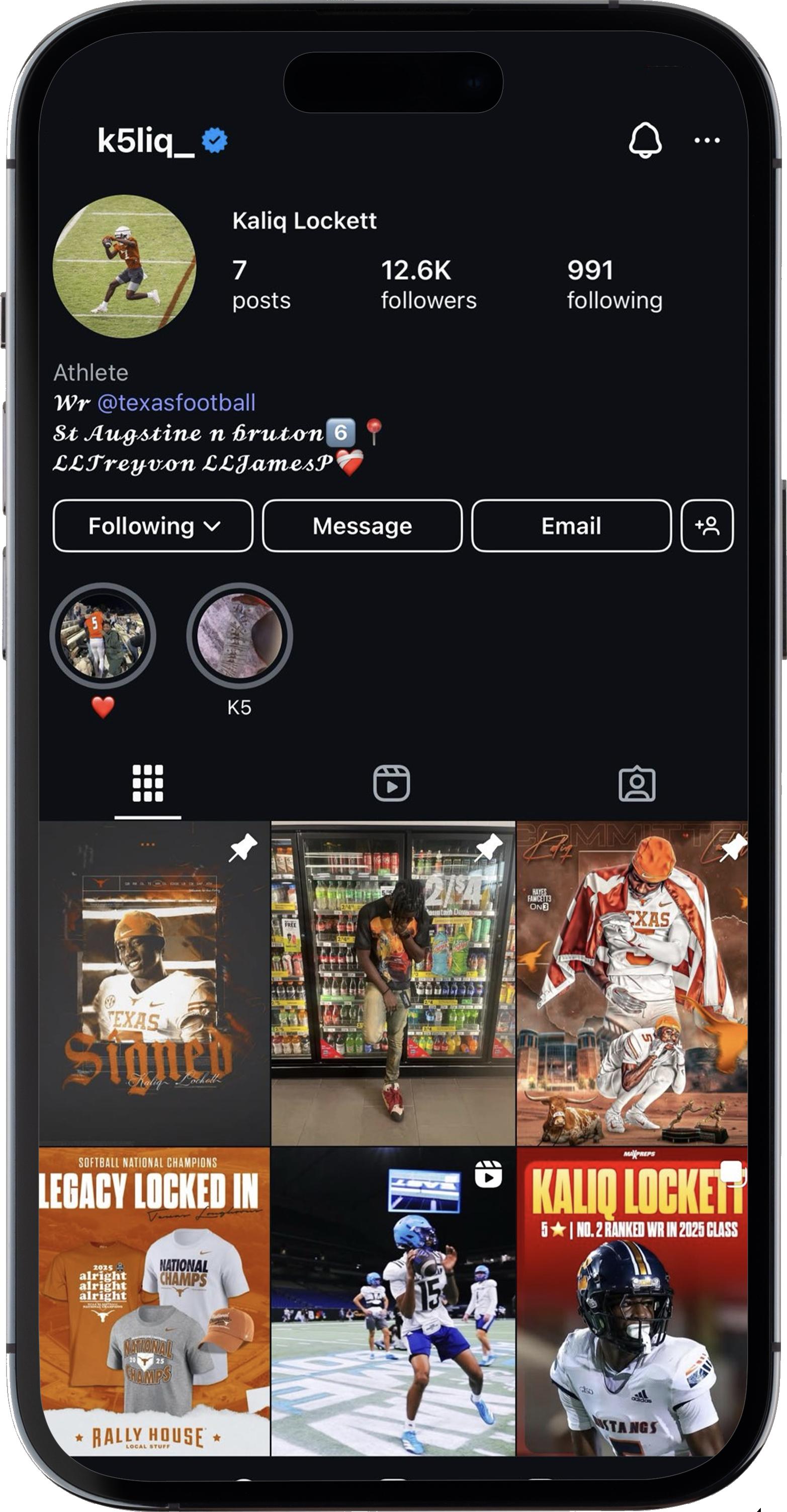Open the pinned Texas Signed post
This screenshot has width=787, height=1512.
[x=154, y=983]
